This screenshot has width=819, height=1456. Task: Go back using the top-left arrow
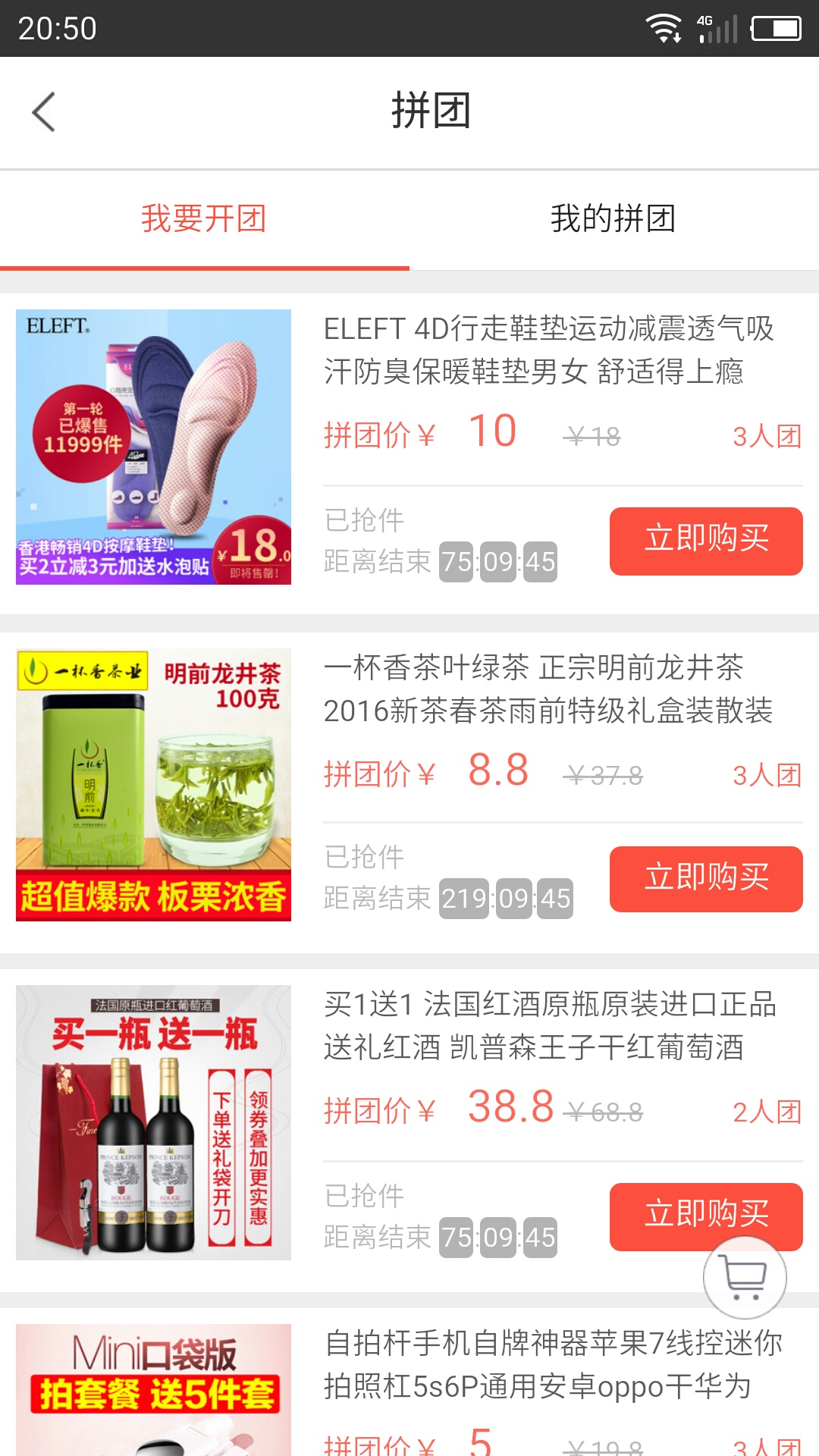(x=44, y=112)
